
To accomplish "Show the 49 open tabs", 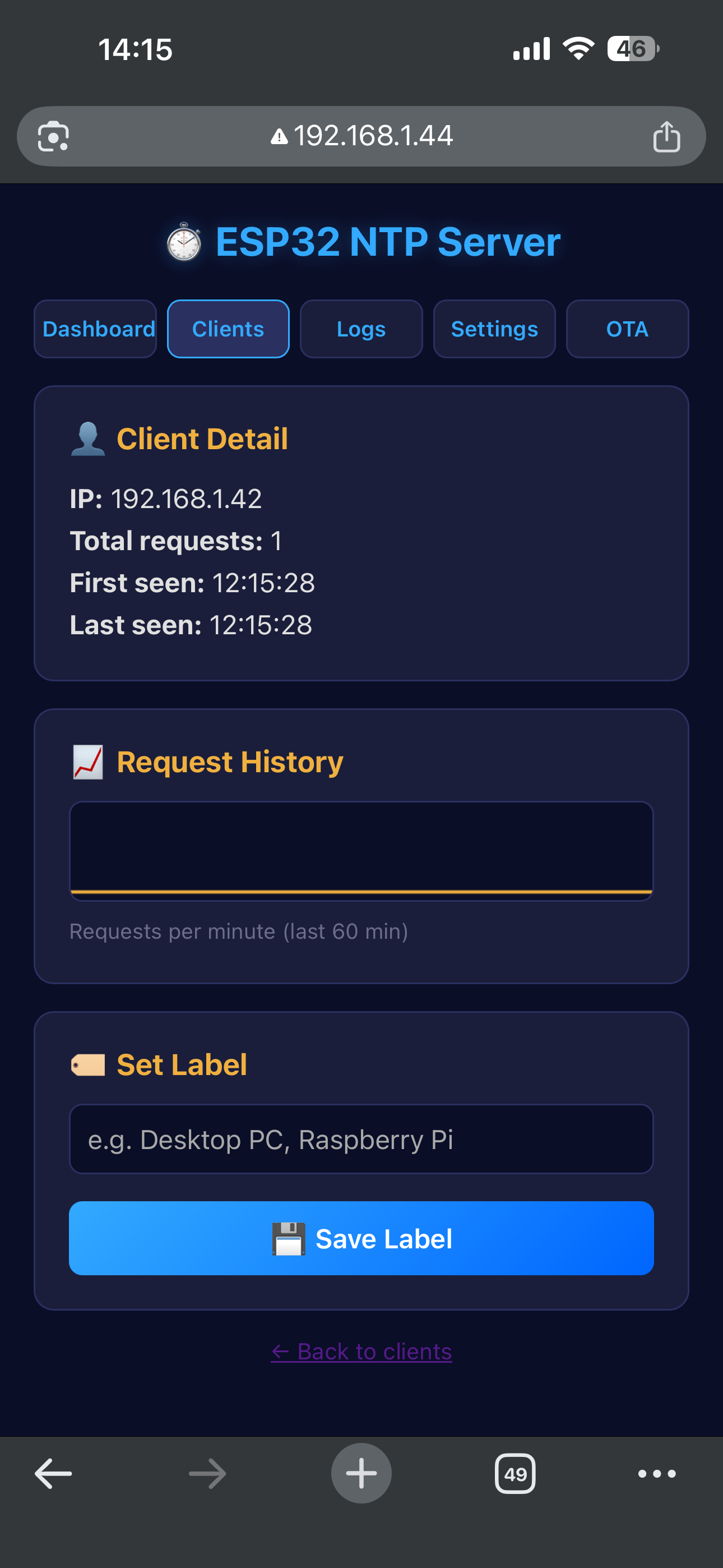I will click(515, 1474).
